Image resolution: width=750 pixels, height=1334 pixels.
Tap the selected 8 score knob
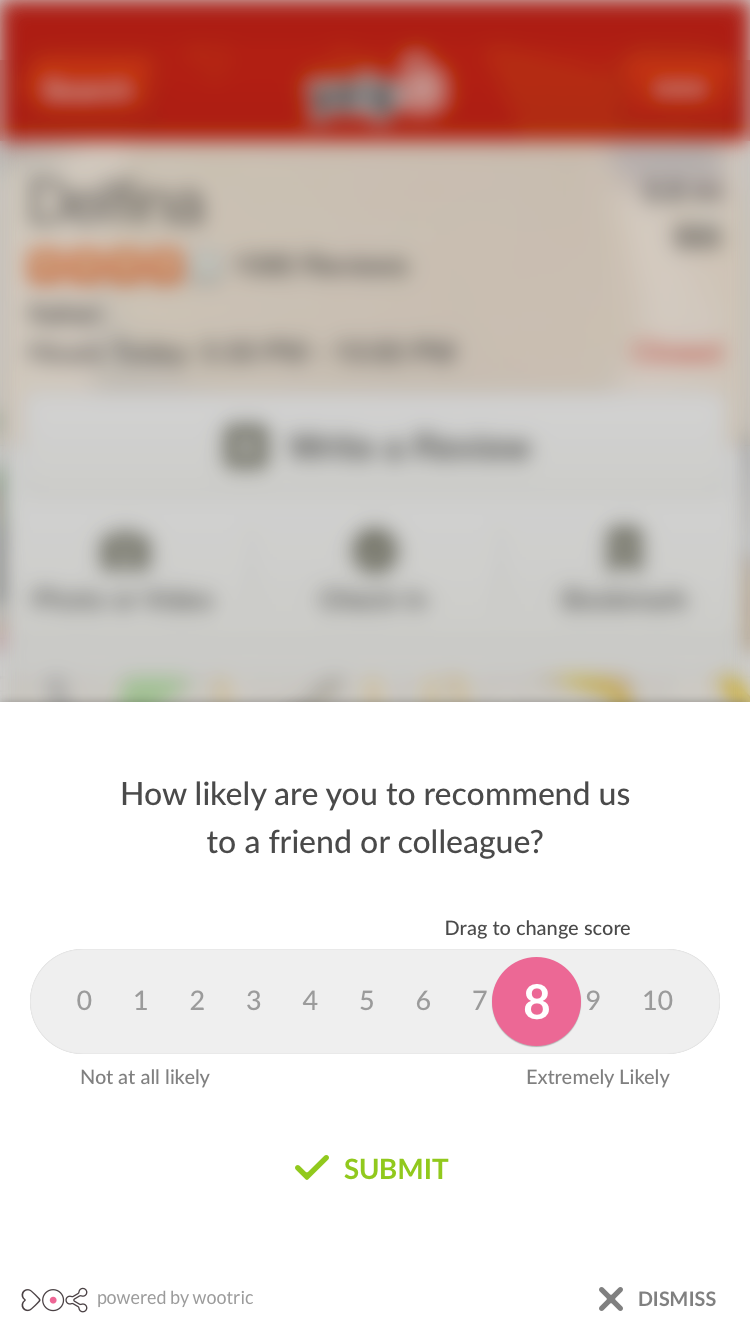(536, 1001)
